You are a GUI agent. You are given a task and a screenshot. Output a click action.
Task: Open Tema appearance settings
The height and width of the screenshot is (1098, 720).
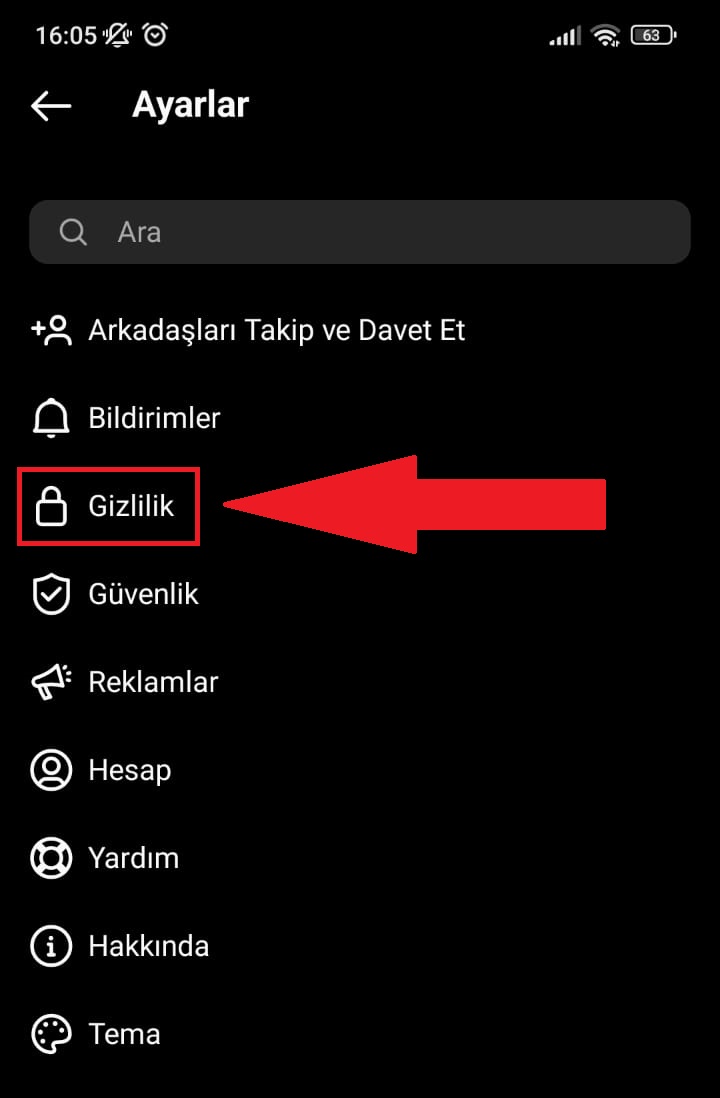point(124,1034)
